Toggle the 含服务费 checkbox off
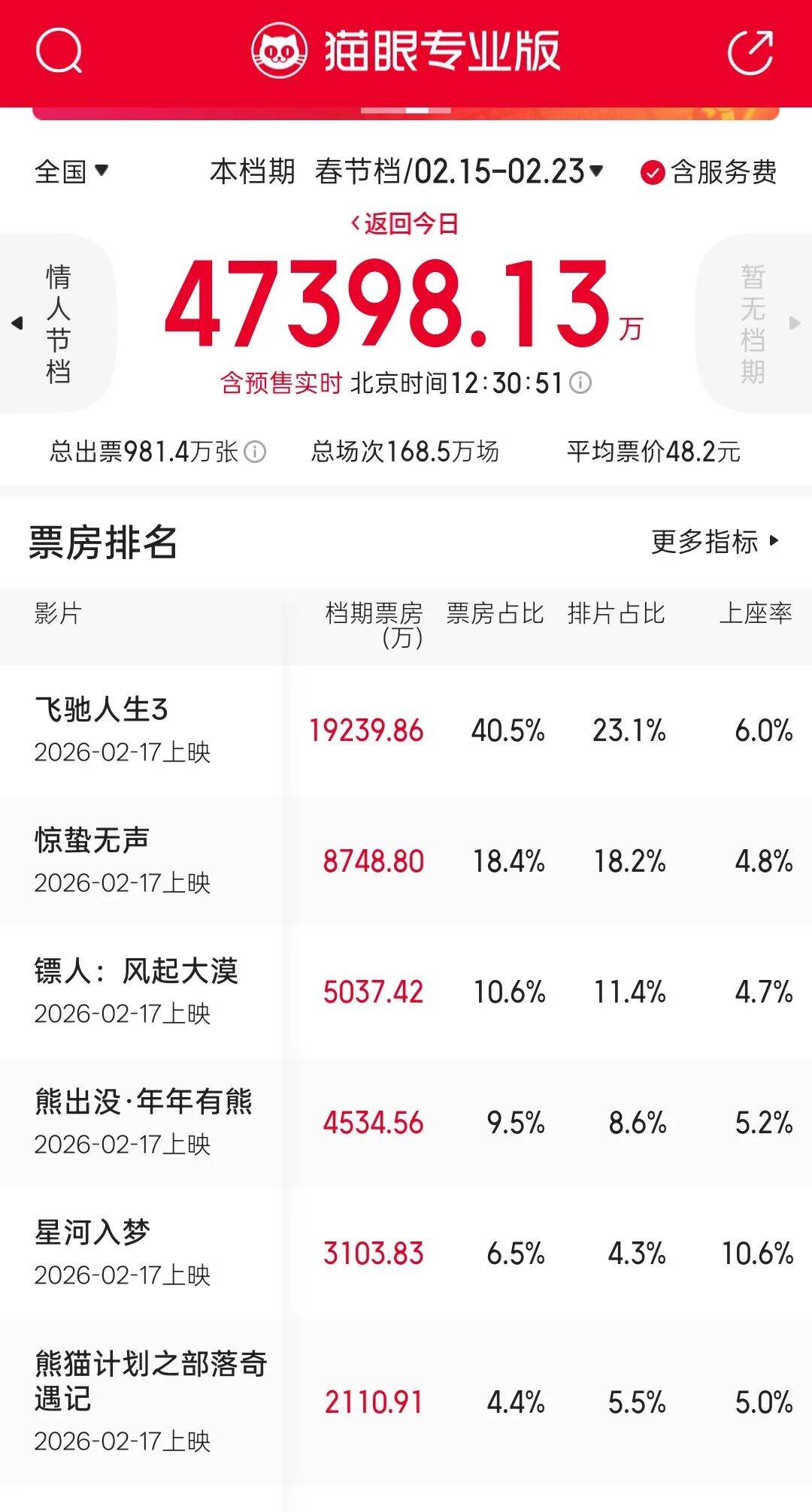This screenshot has width=812, height=1512. point(651,171)
